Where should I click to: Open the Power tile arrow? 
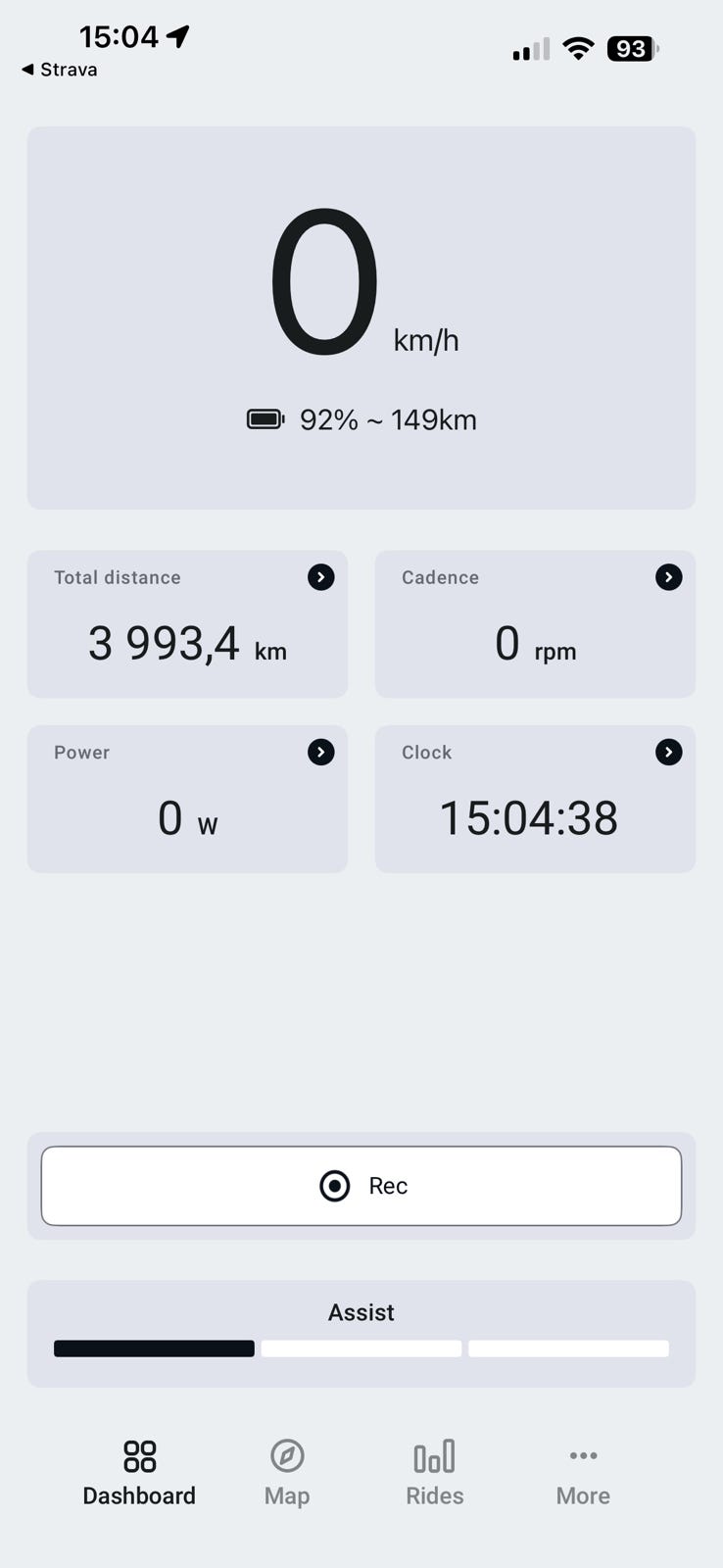pos(320,752)
